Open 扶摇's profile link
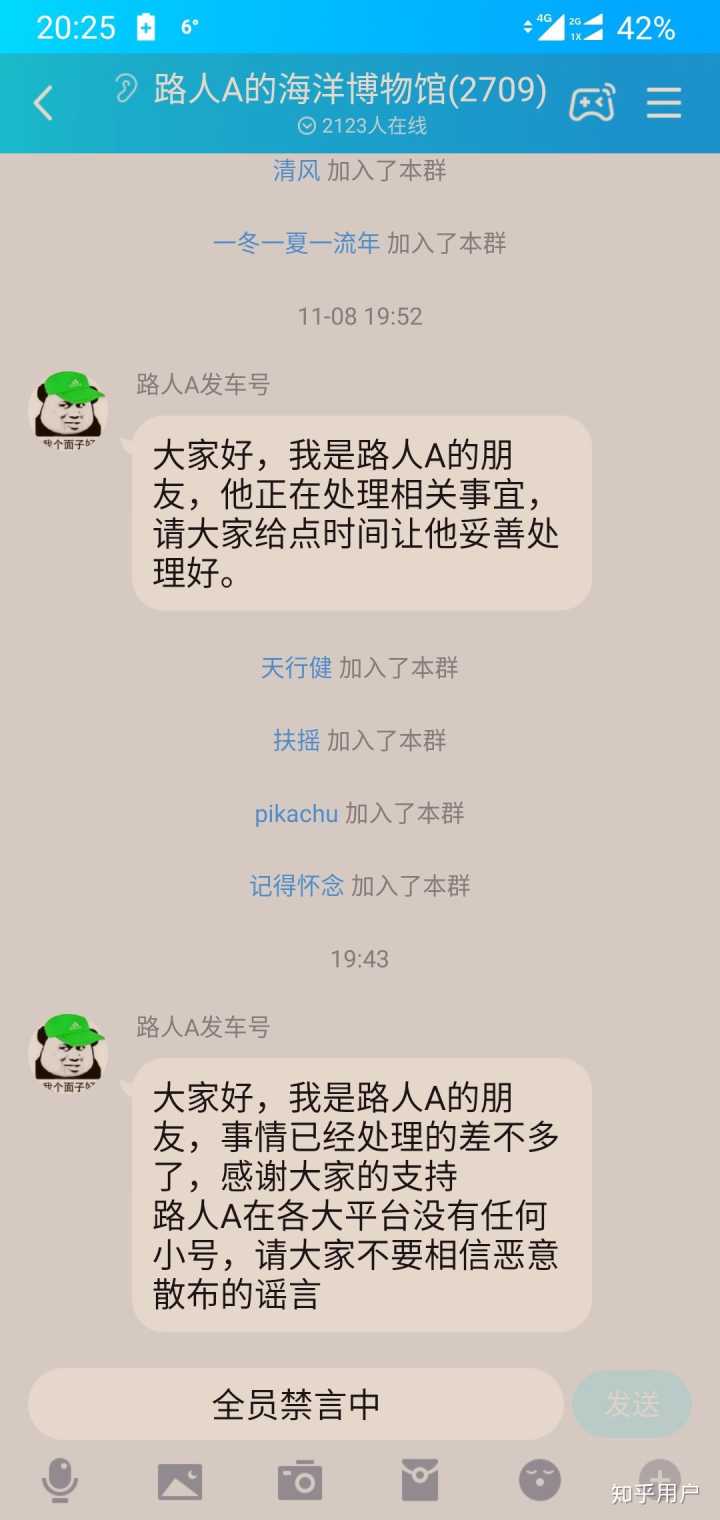Screen dimensions: 720x1520 pyautogui.click(x=297, y=741)
